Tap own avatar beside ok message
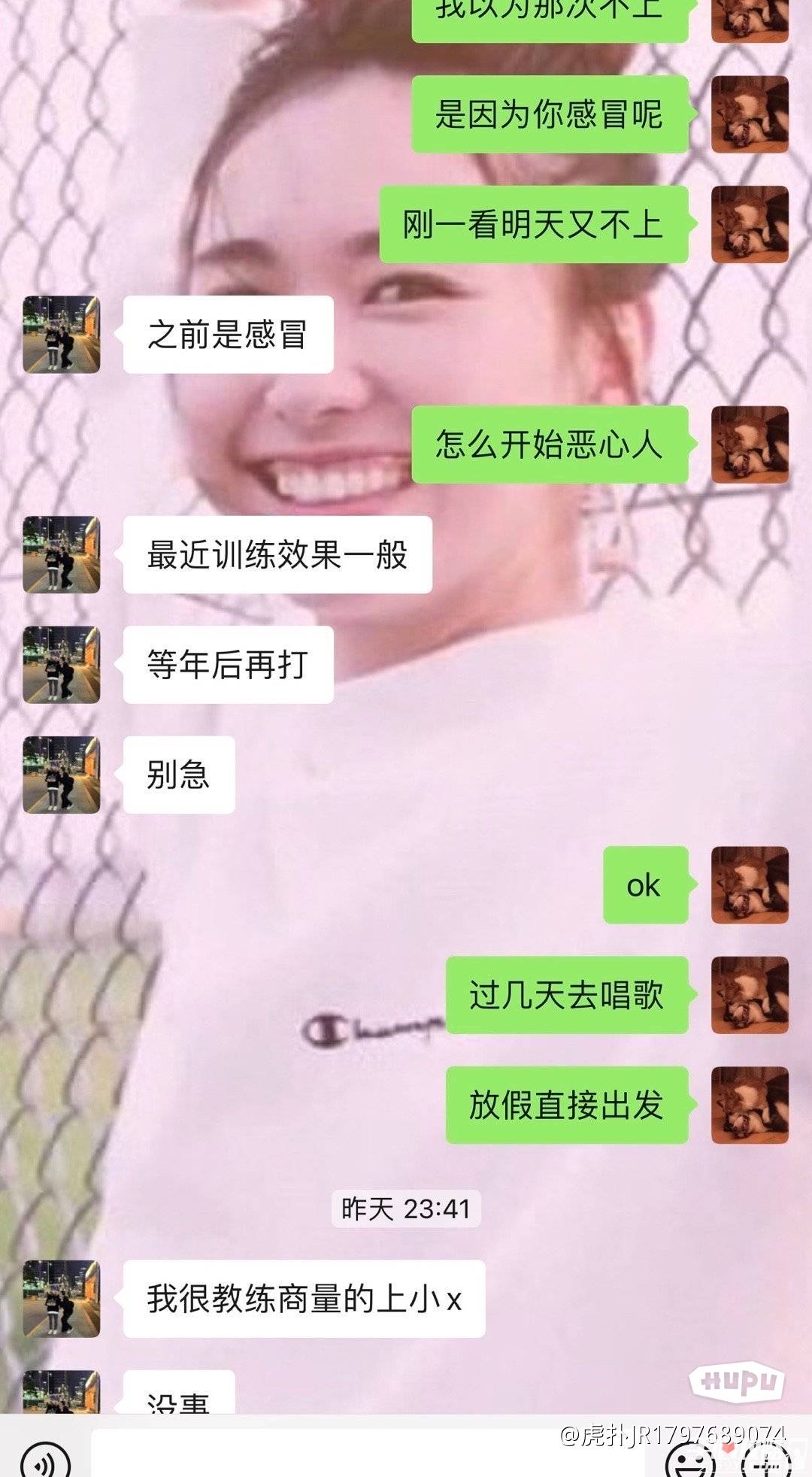The height and width of the screenshot is (1477, 812). point(750,885)
